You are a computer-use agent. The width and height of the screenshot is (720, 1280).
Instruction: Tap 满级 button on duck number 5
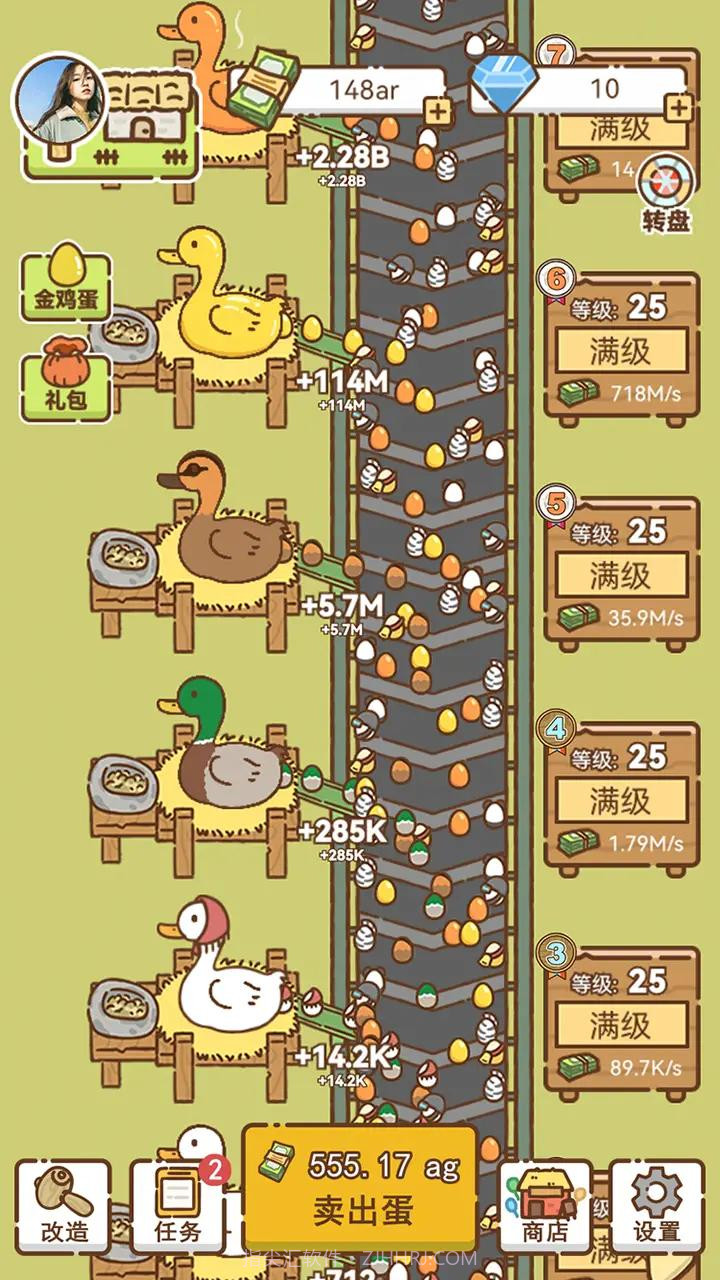point(621,575)
